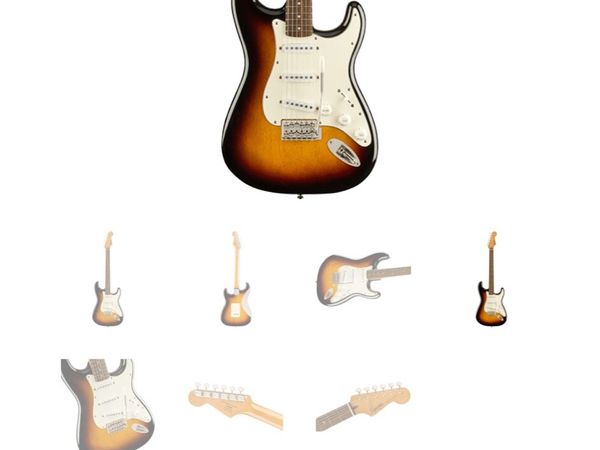Select the back view guitar thumbnail

[x=236, y=279]
